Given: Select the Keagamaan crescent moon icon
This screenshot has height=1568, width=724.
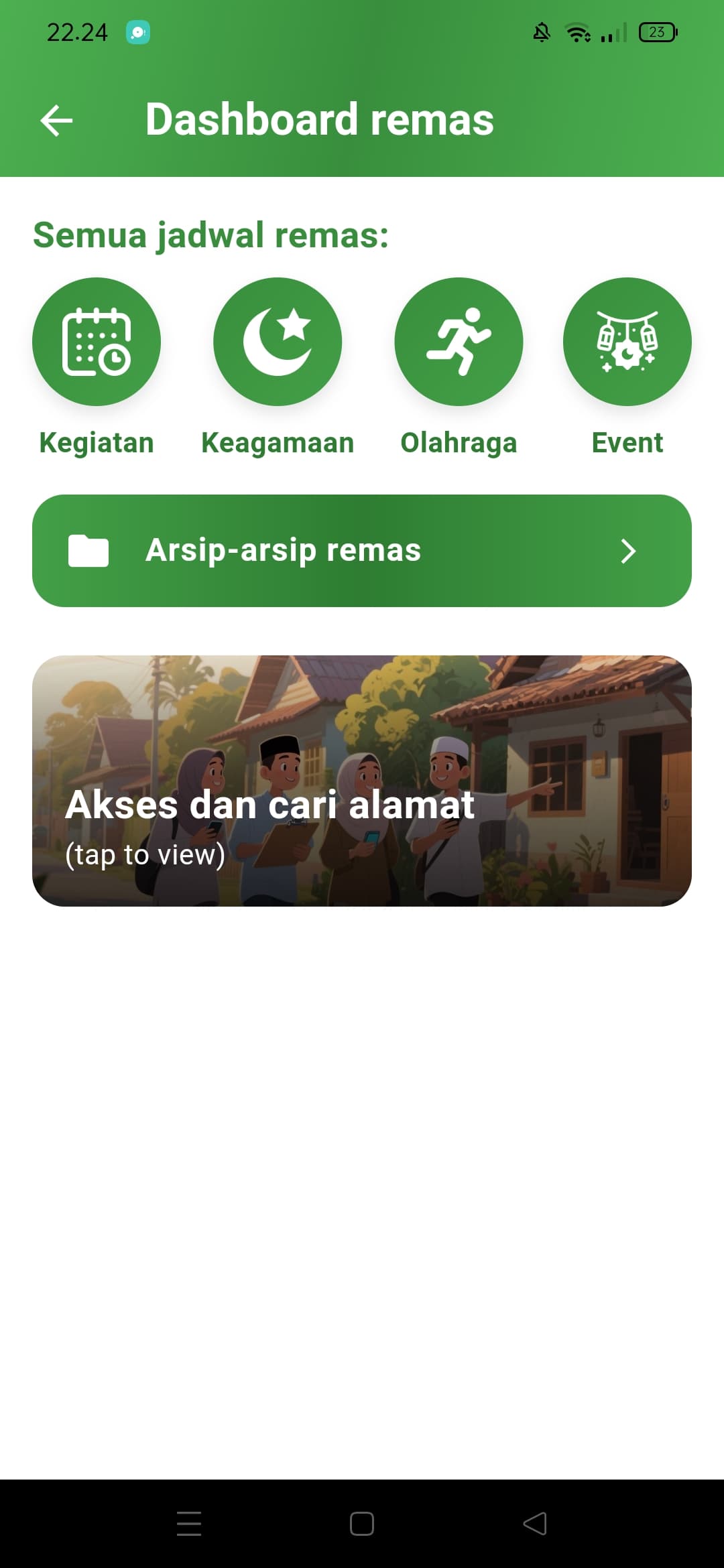Looking at the screenshot, I should pos(278,342).
